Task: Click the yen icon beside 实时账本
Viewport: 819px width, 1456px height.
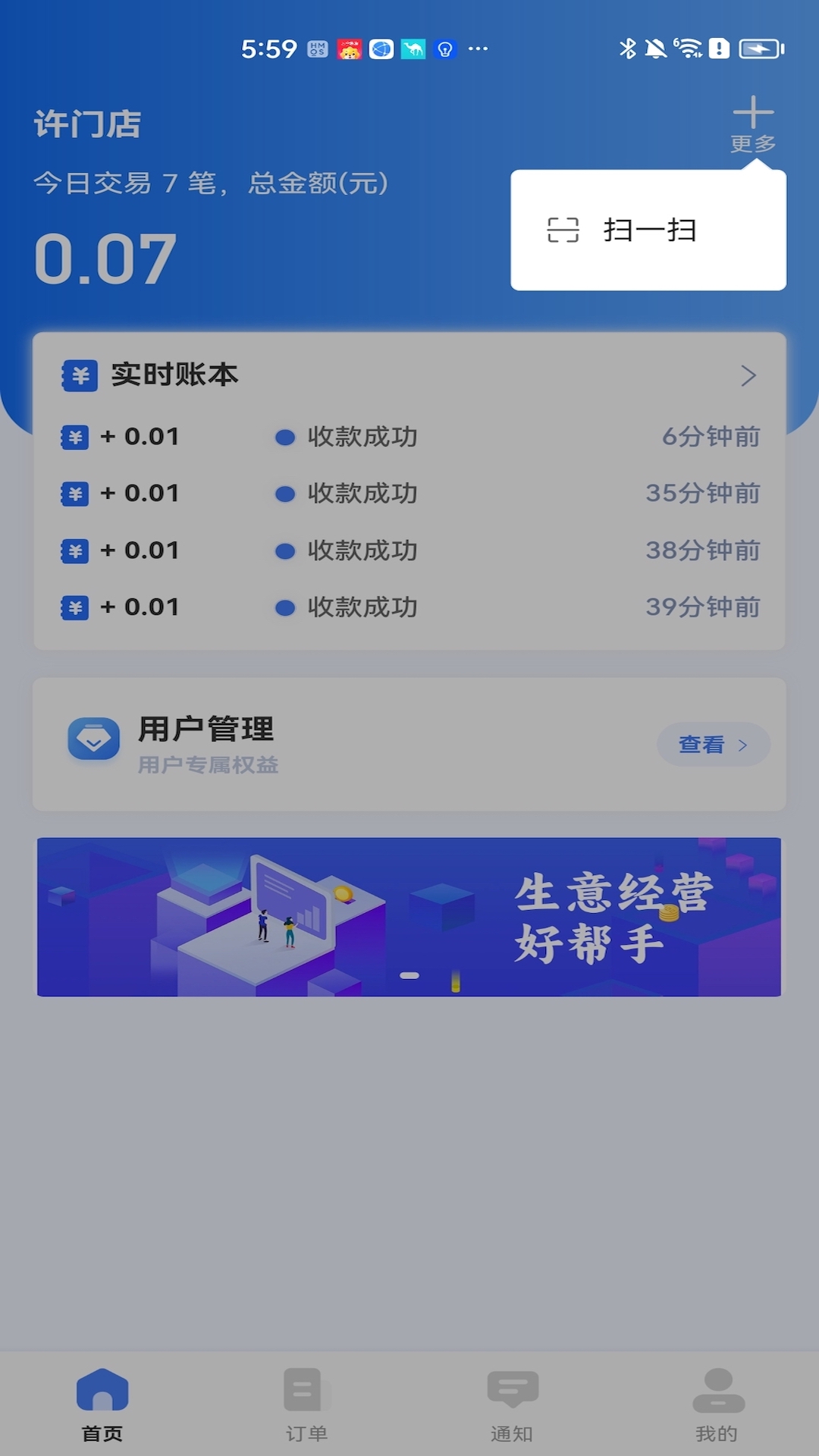Action: point(78,373)
